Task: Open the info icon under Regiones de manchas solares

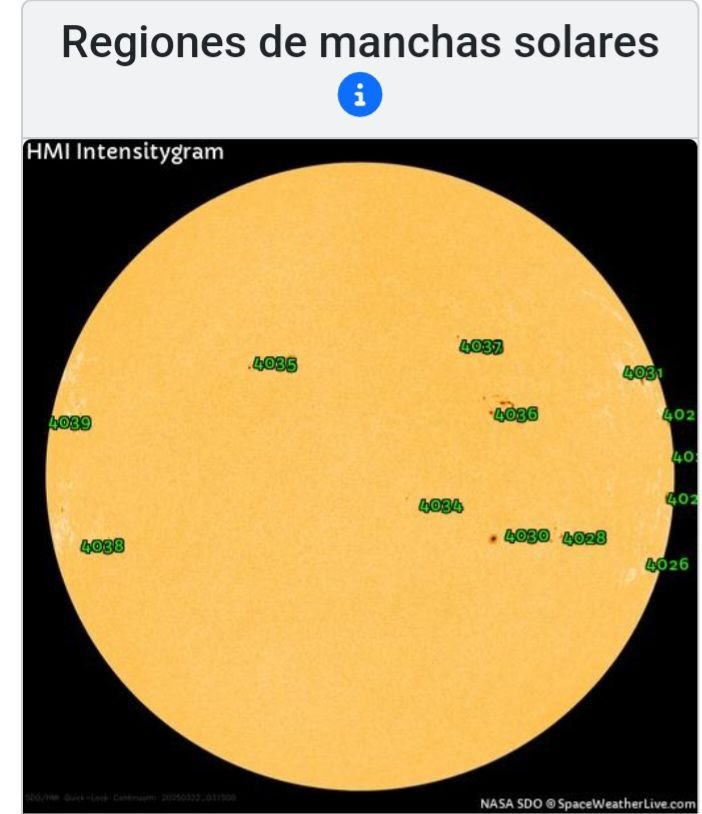Action: click(360, 96)
